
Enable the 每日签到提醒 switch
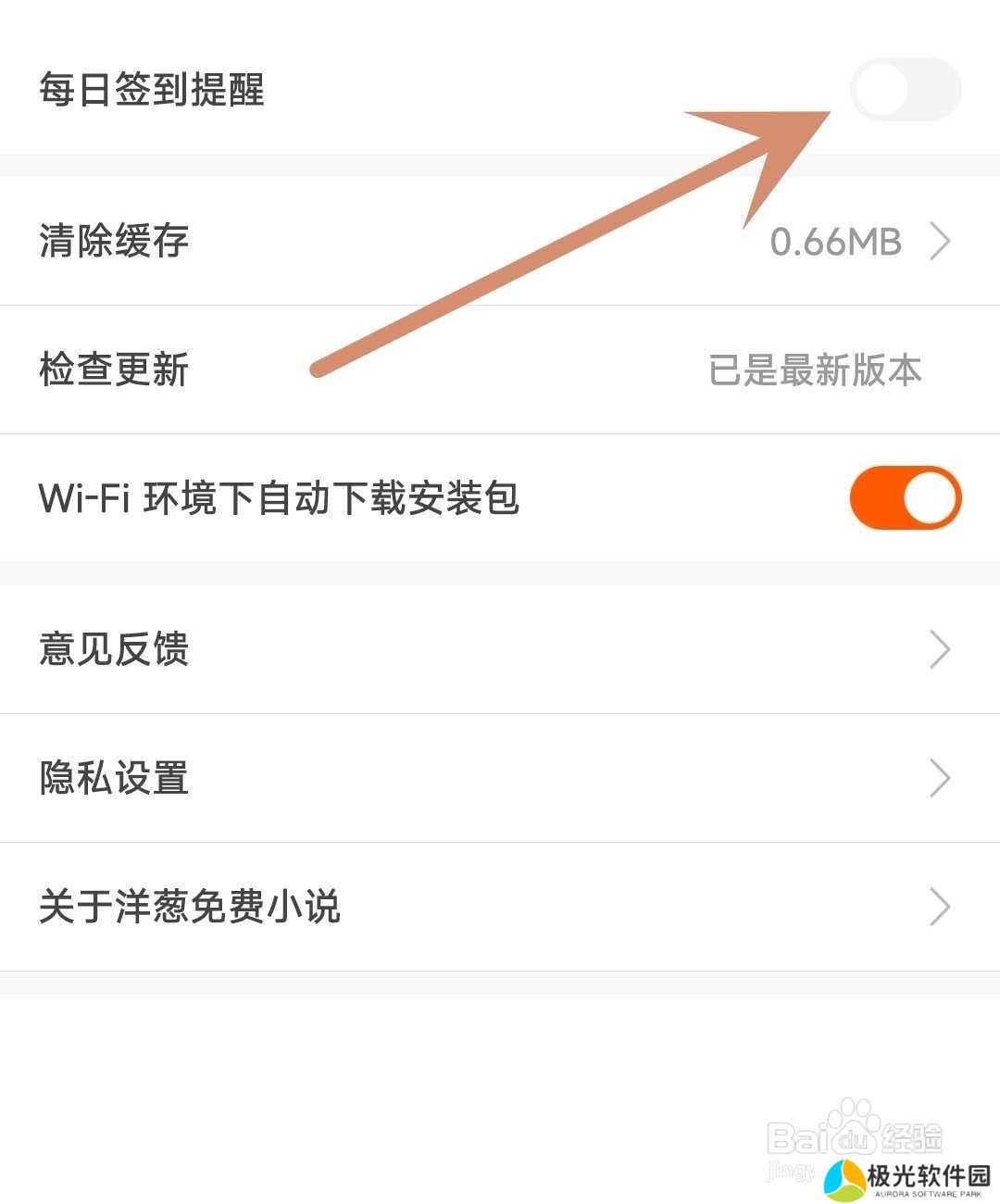[905, 90]
